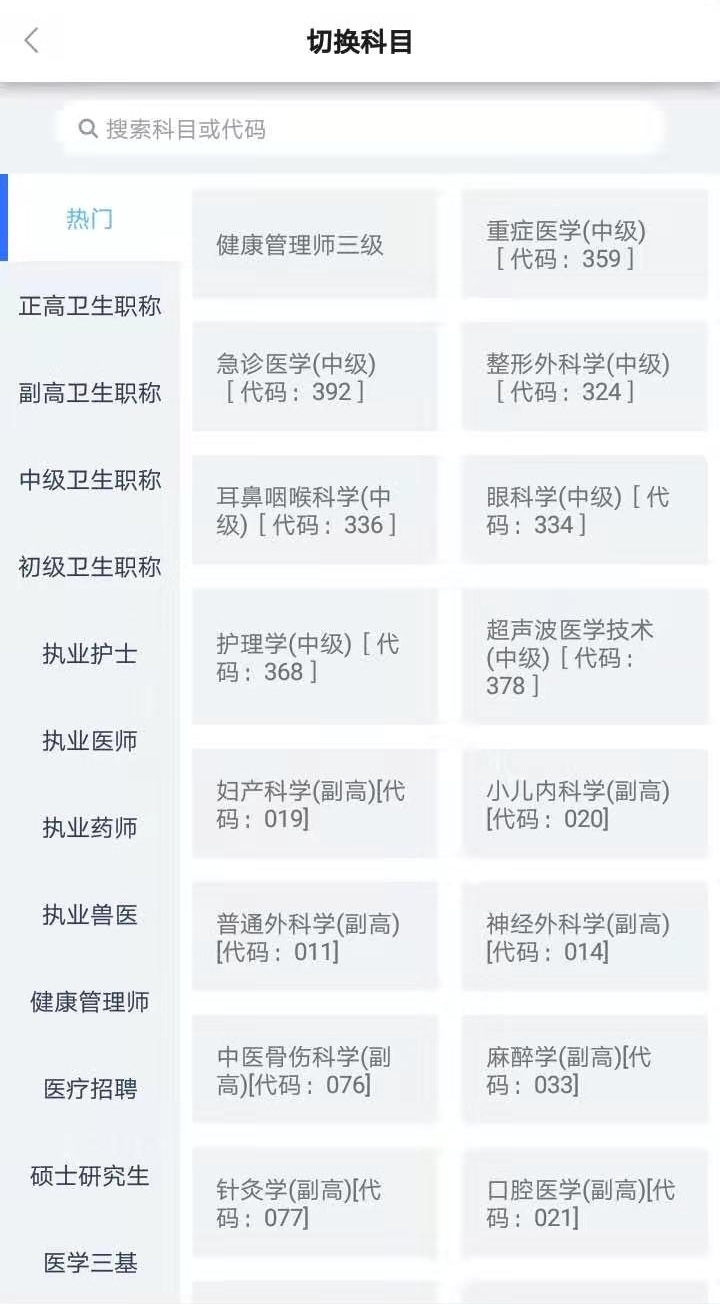Select 执业药师 category
The image size is (720, 1304).
[90, 828]
